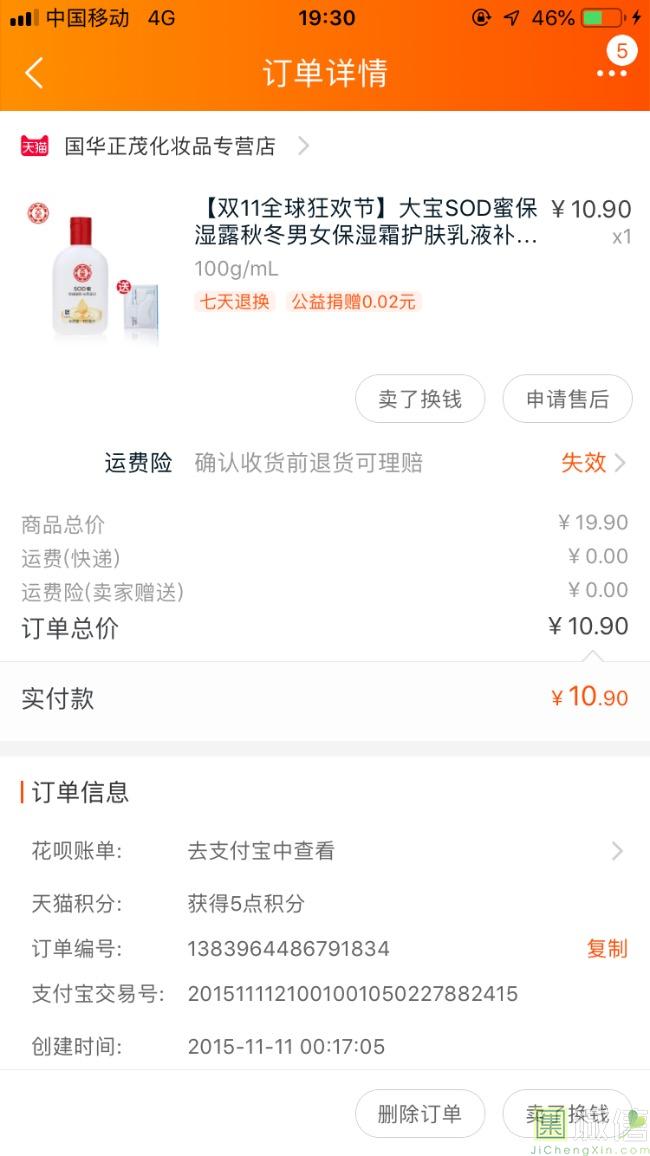Image resolution: width=650 pixels, height=1156 pixels.
Task: Open the three-dot more menu
Action: tap(611, 73)
